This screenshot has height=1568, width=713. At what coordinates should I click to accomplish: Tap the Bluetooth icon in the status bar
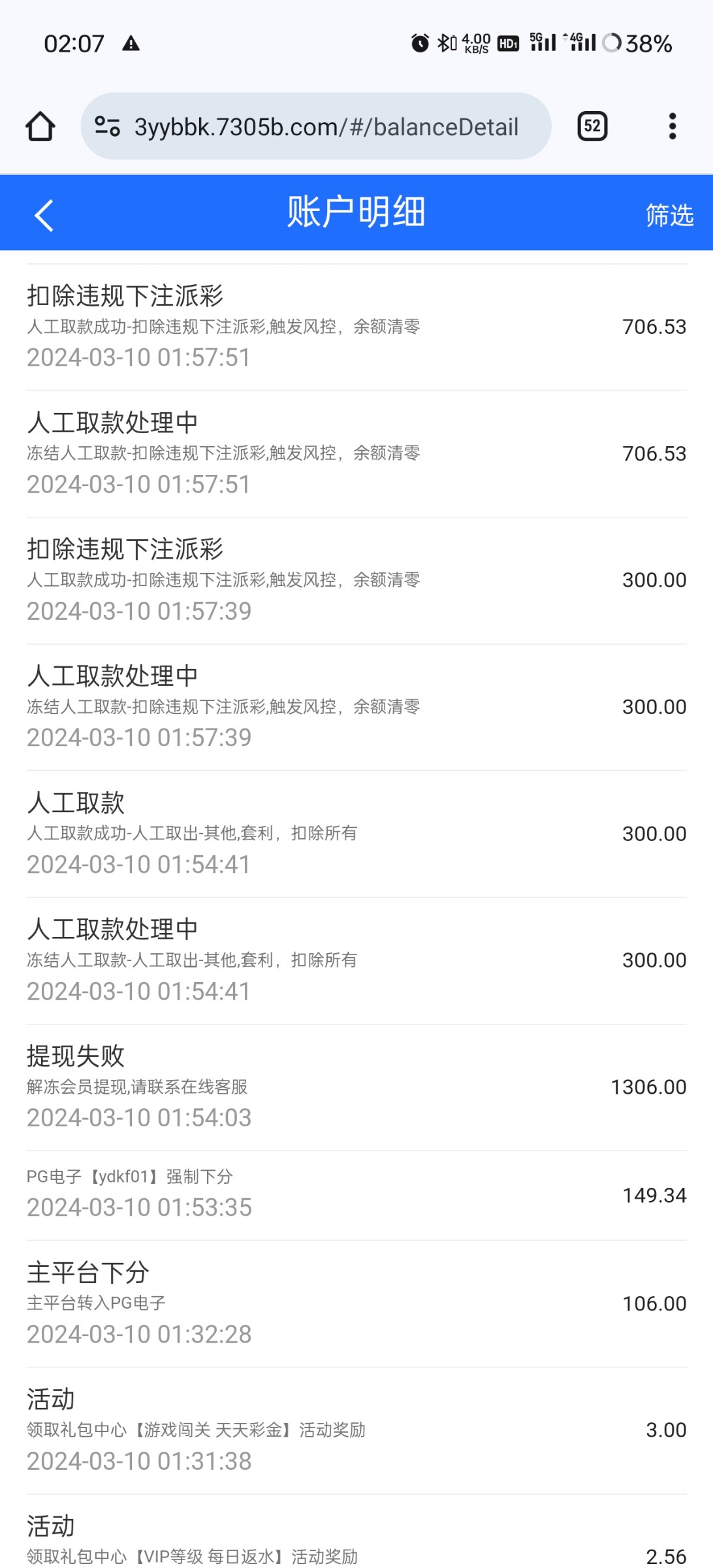pos(444,42)
